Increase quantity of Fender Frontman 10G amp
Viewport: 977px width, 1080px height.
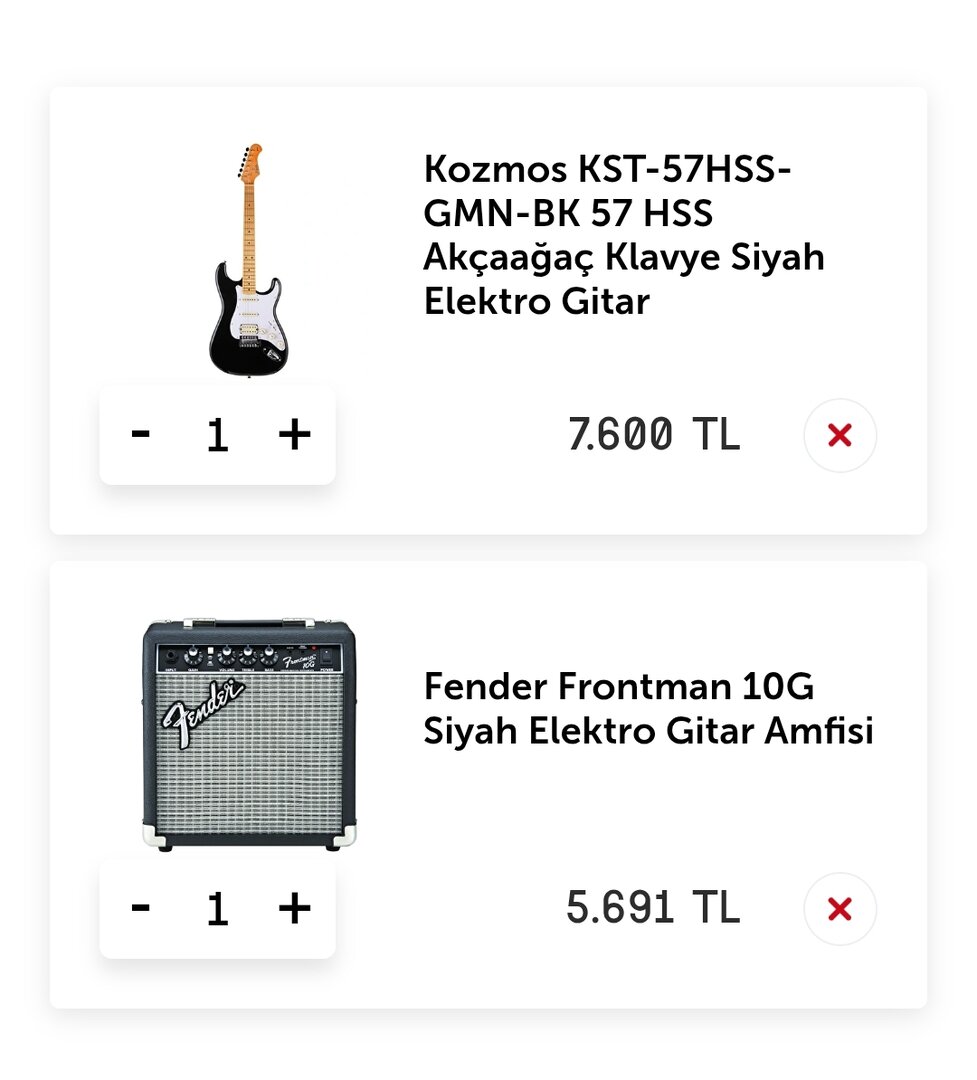pyautogui.click(x=294, y=909)
